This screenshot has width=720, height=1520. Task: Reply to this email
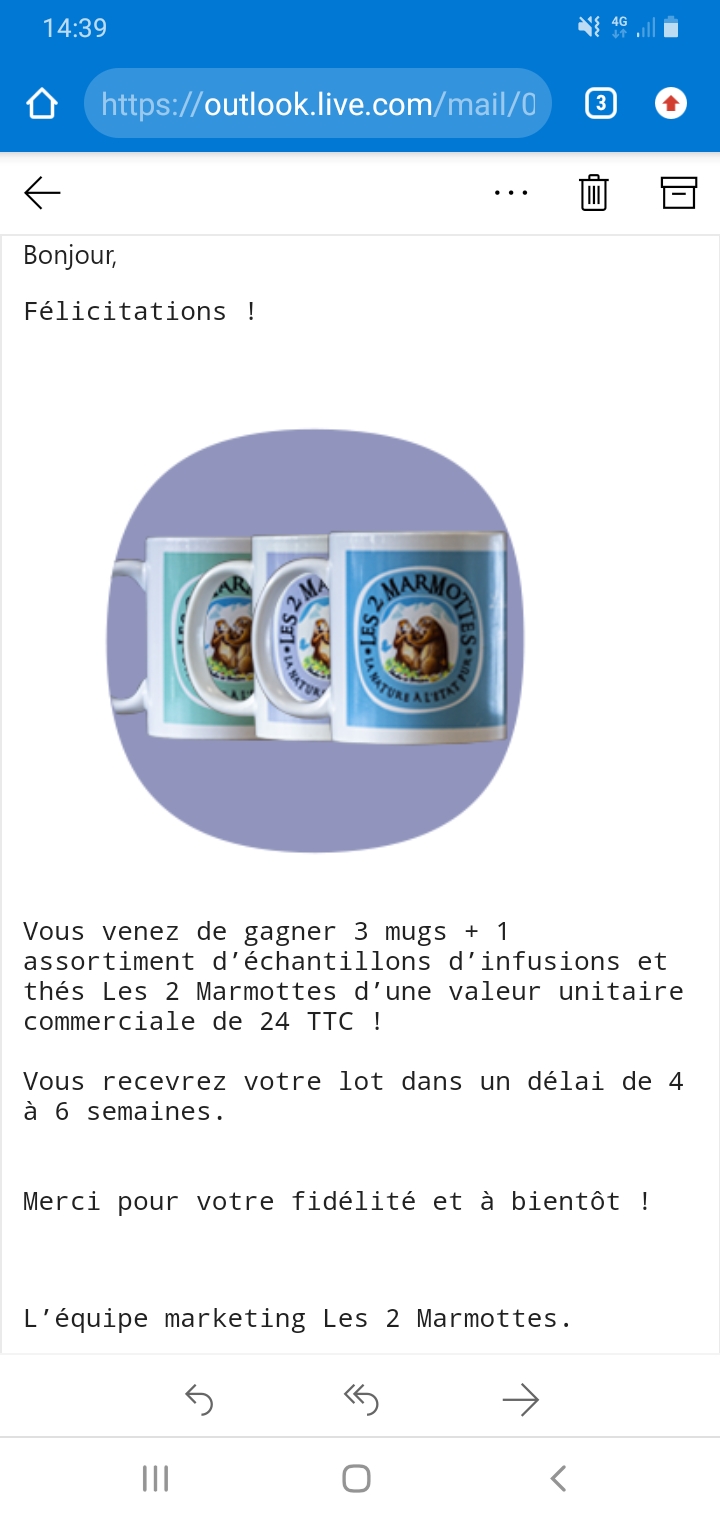point(199,1400)
